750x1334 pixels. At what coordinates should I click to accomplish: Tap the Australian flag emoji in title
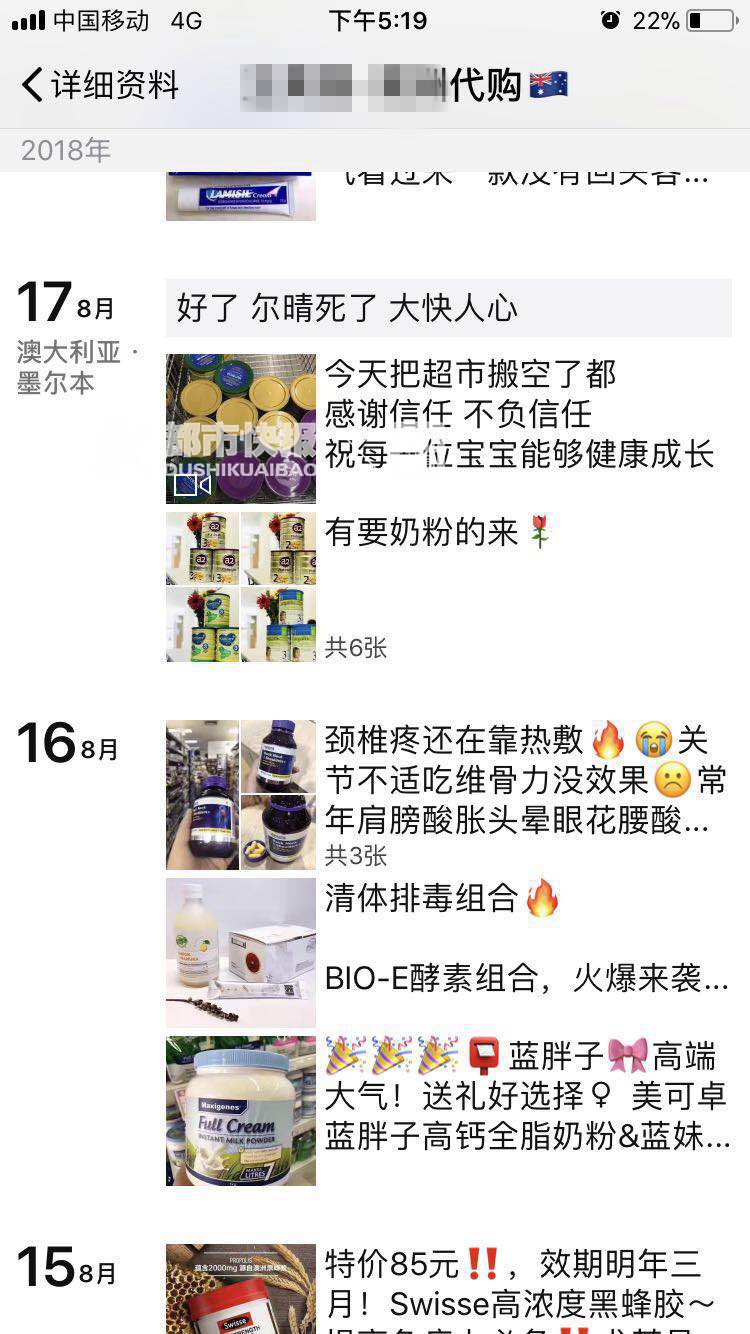click(547, 87)
